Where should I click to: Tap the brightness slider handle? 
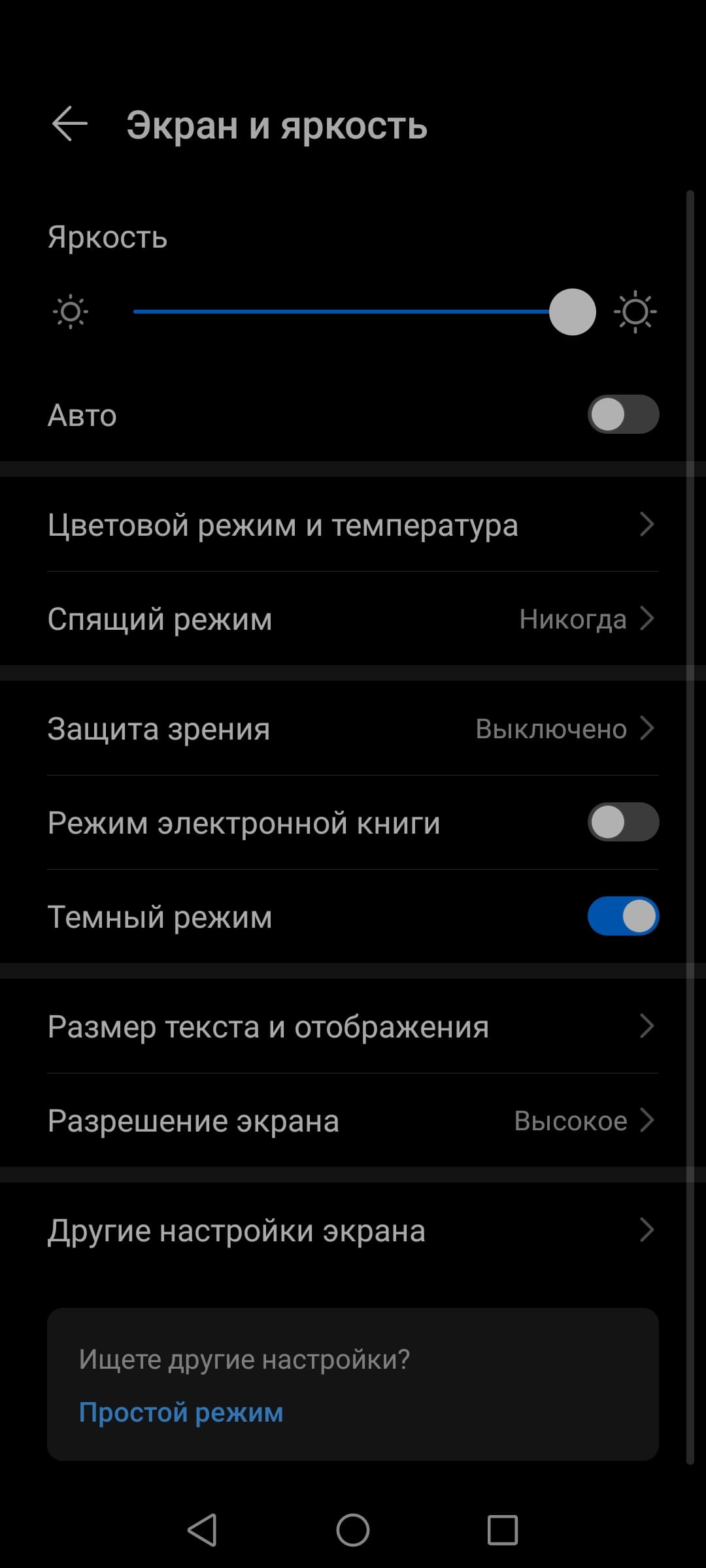[x=572, y=312]
